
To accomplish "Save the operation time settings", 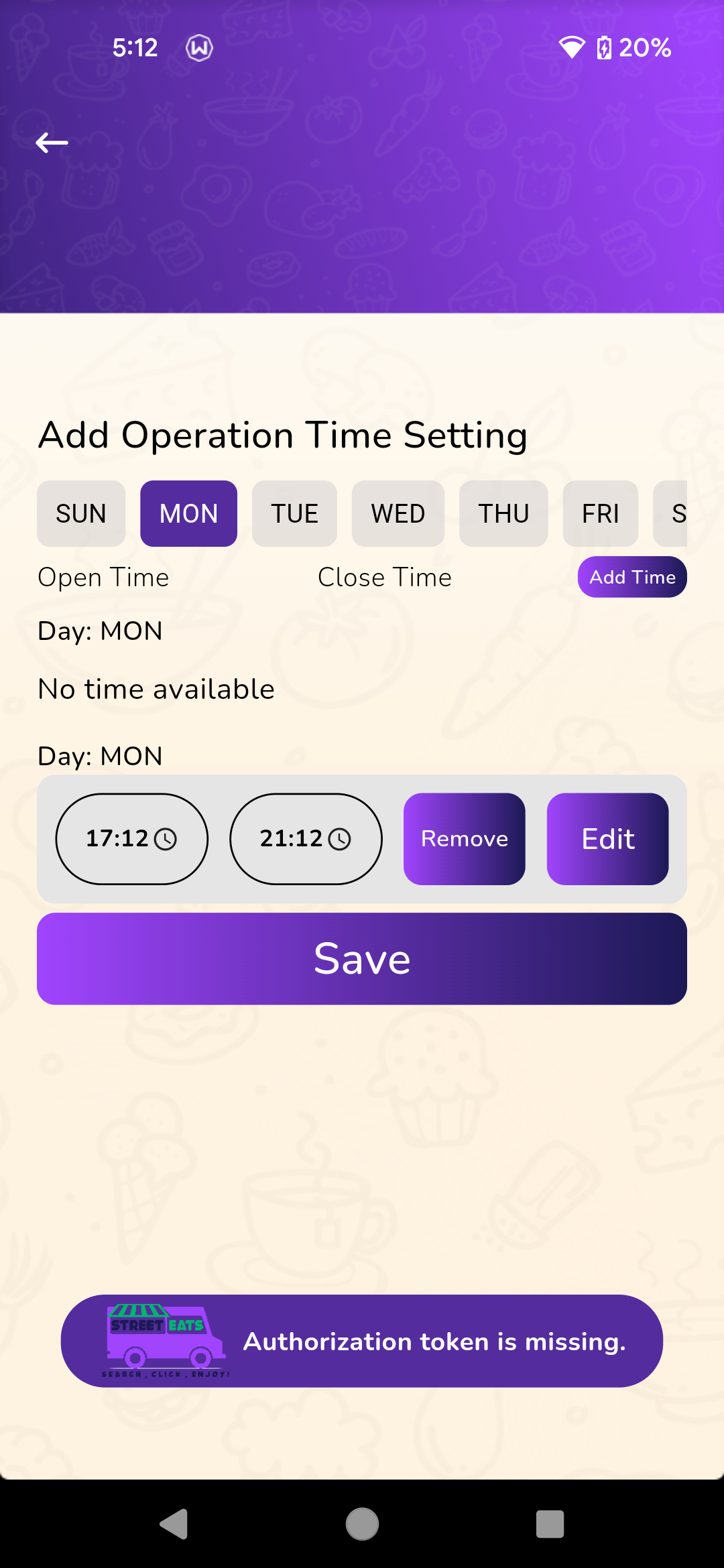I will coord(362,959).
